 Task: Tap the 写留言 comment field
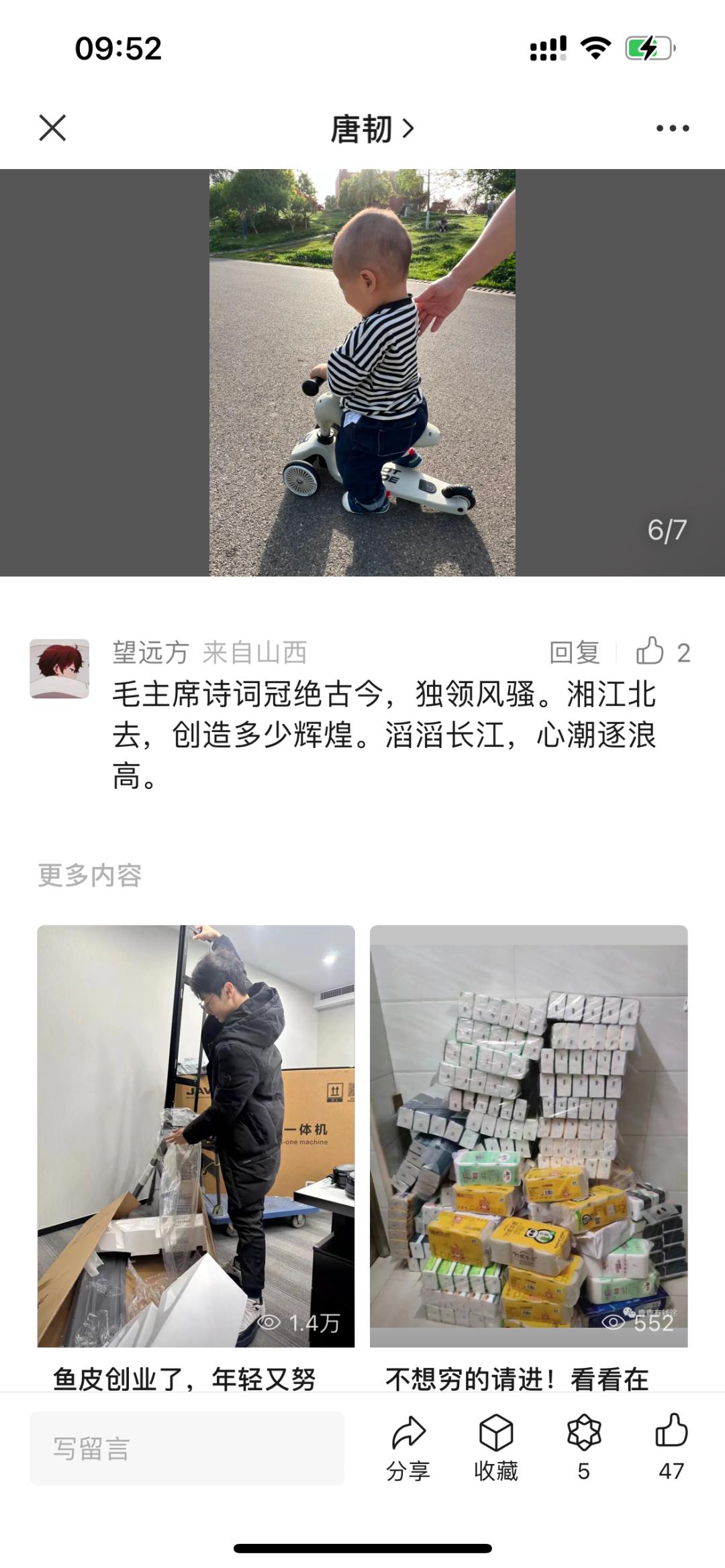187,1448
